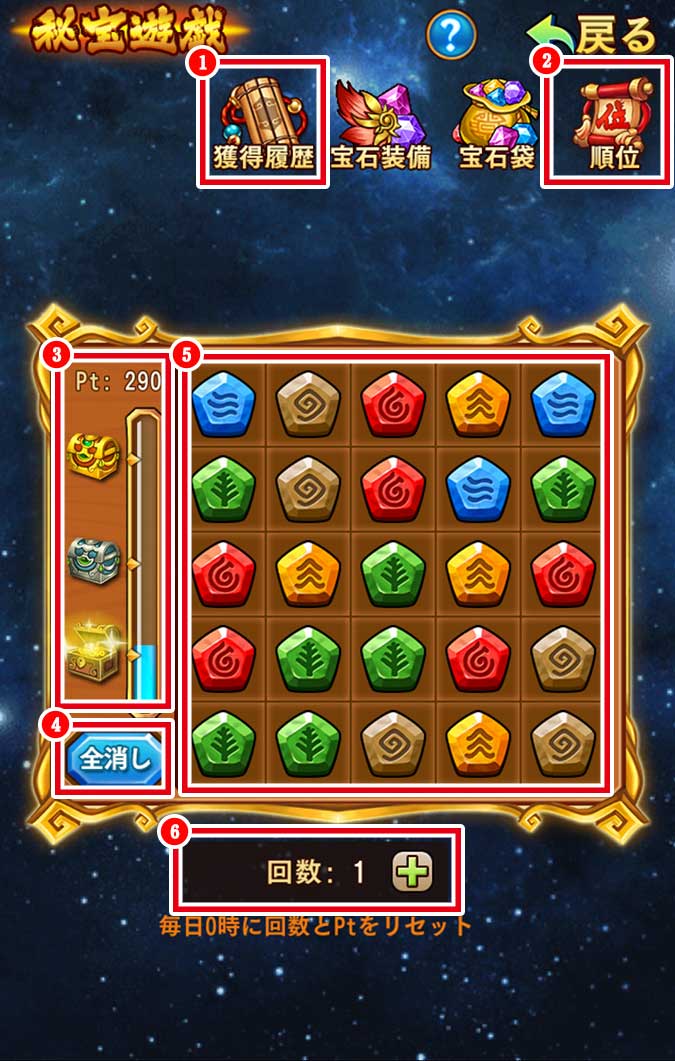675x1061 pixels.
Task: Tap the silver treasure chest reward
Action: 95,559
